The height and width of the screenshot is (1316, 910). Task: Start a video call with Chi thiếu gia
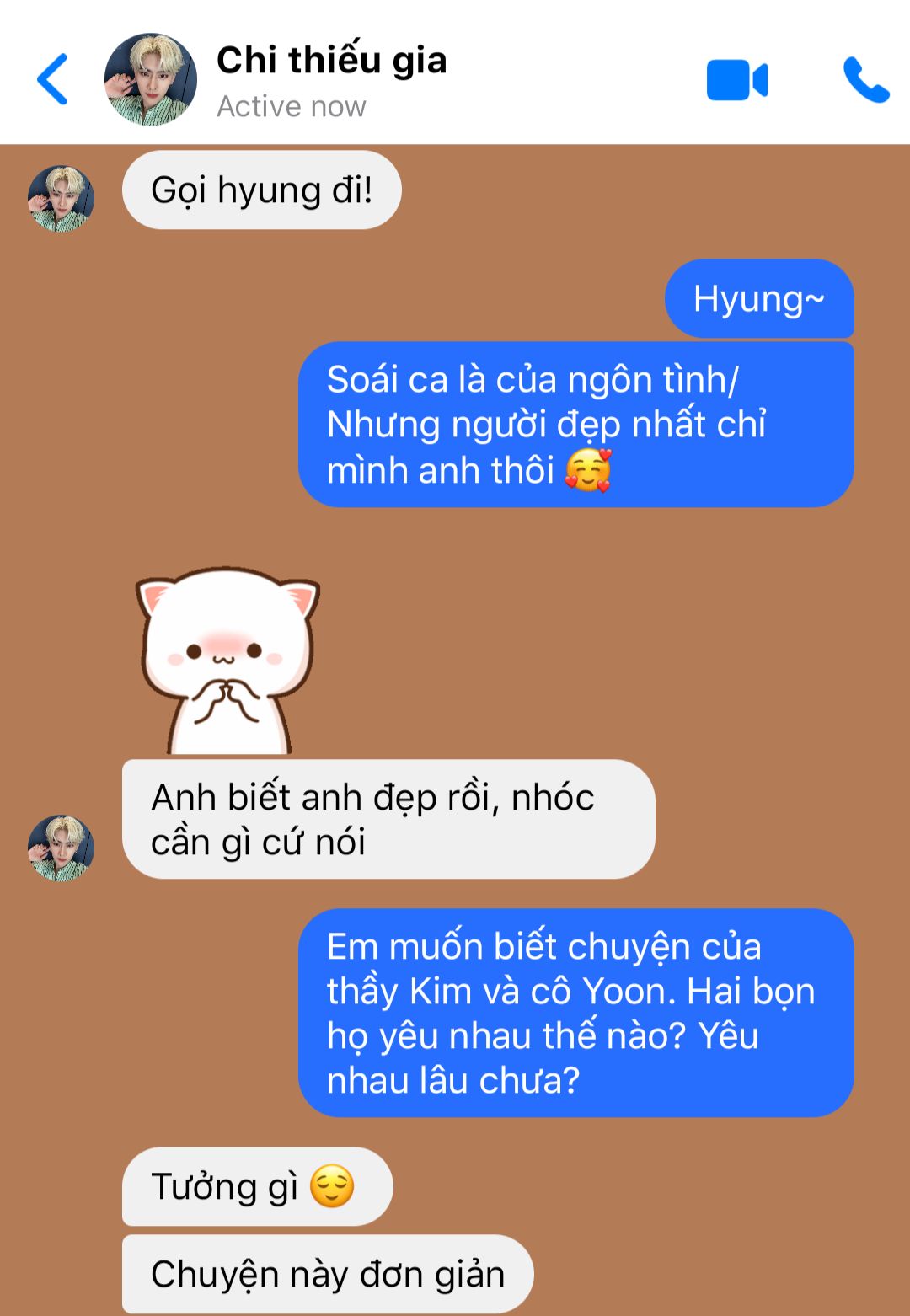point(736,80)
